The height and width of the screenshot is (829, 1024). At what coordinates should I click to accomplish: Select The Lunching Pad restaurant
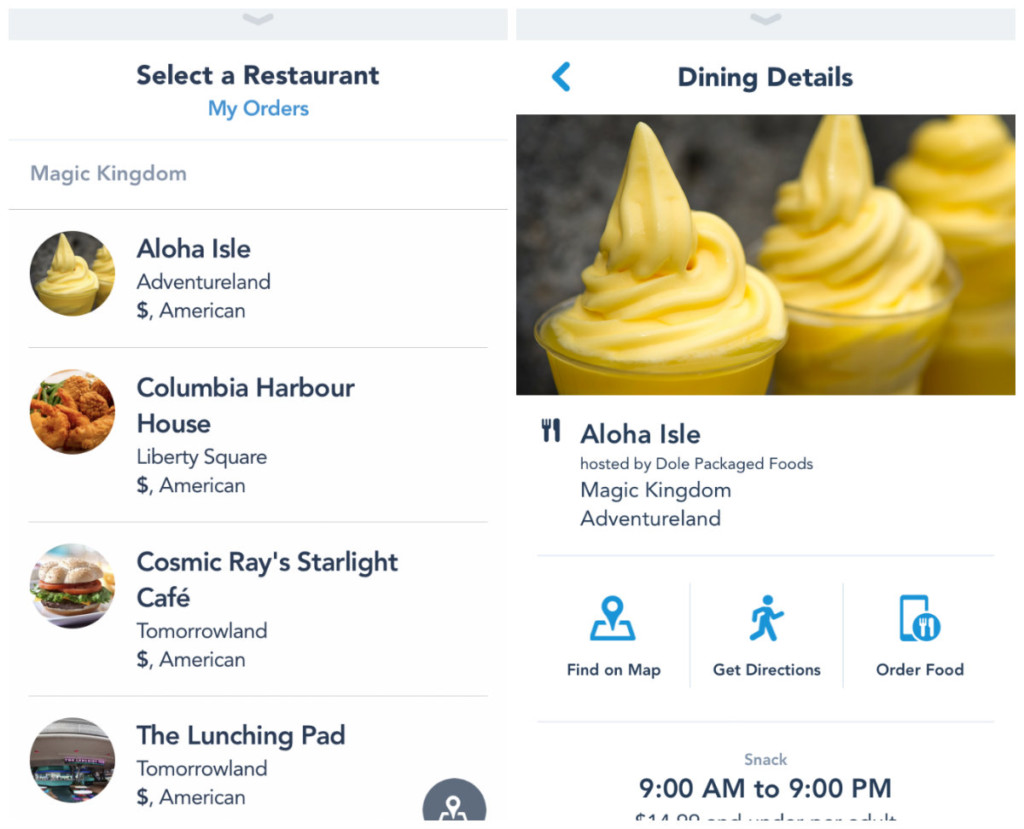258,764
